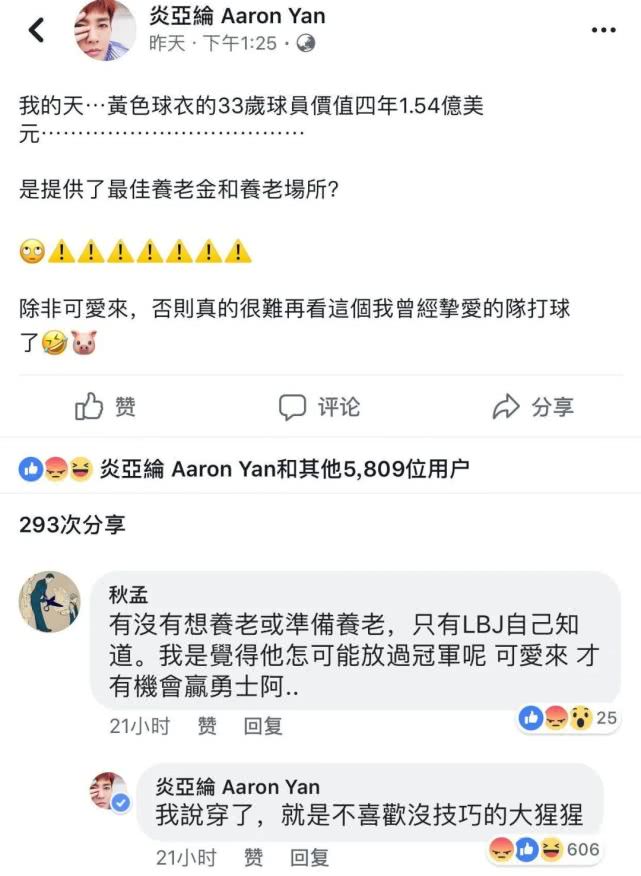
Task: Open Aaron Yan's profile from the post header
Action: 236,16
